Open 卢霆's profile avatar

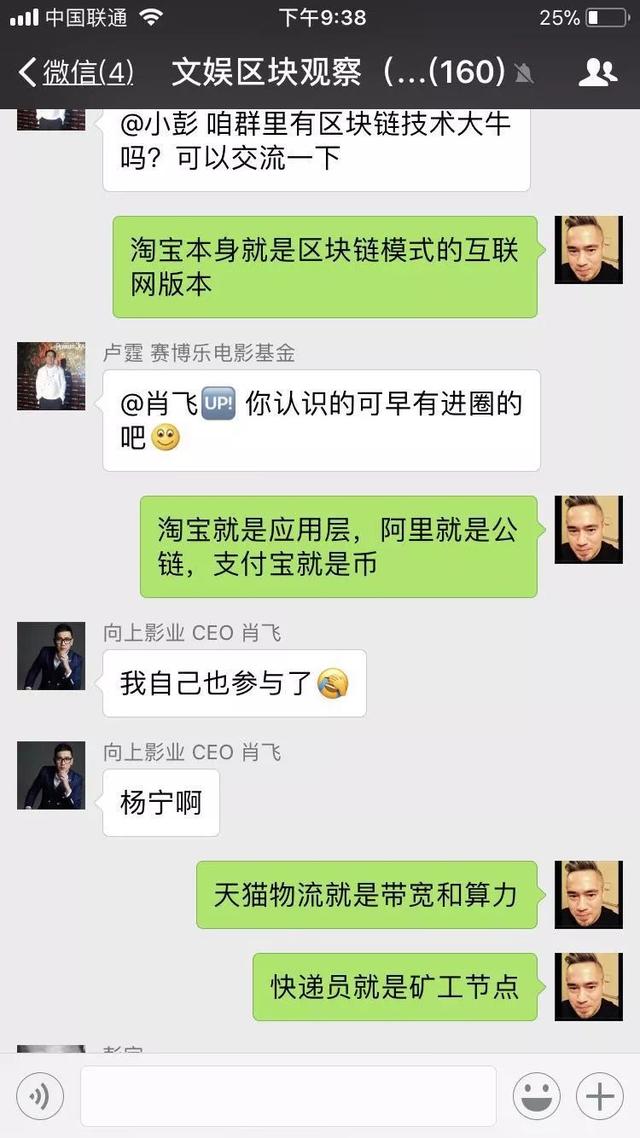(51, 376)
